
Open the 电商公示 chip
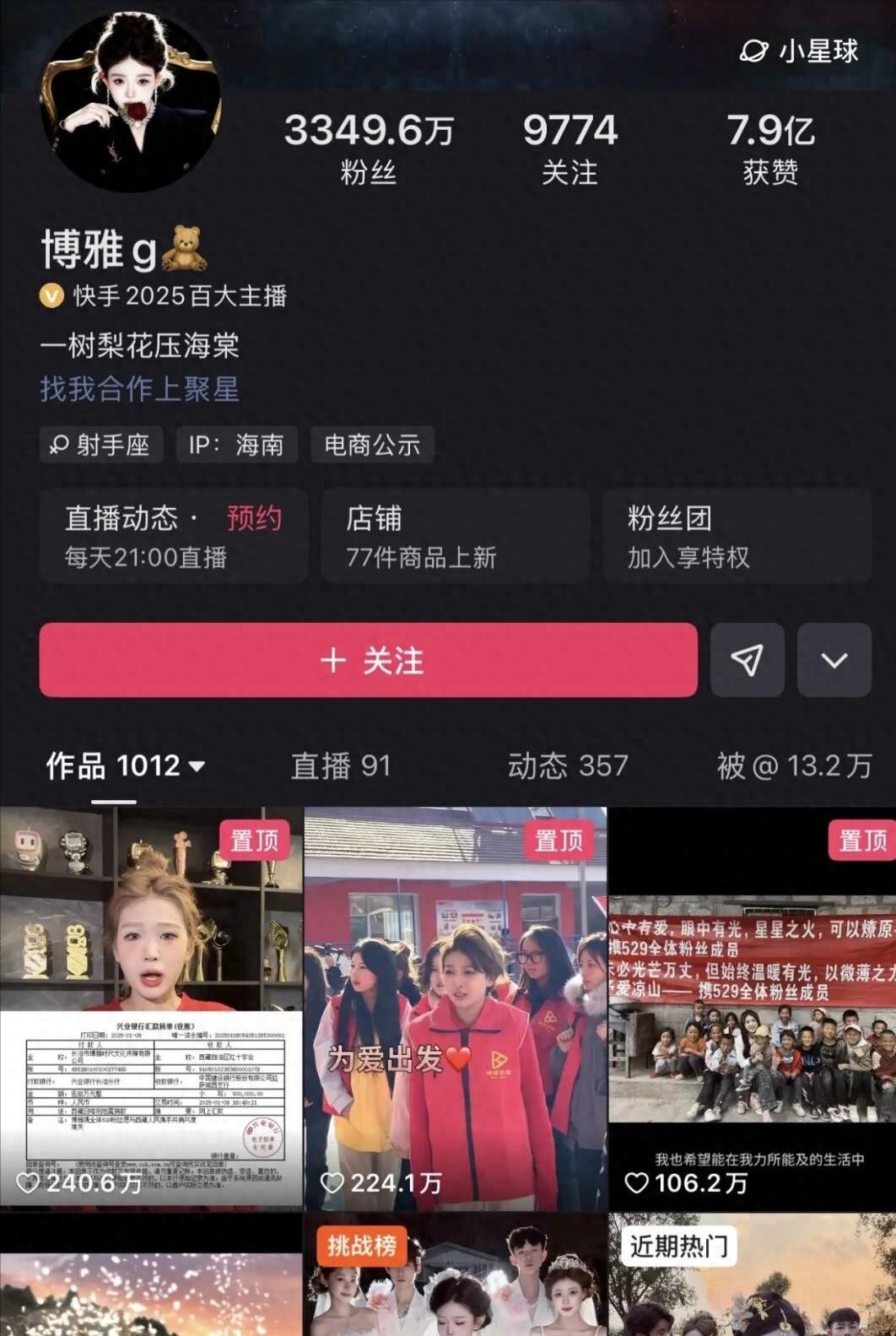[372, 445]
